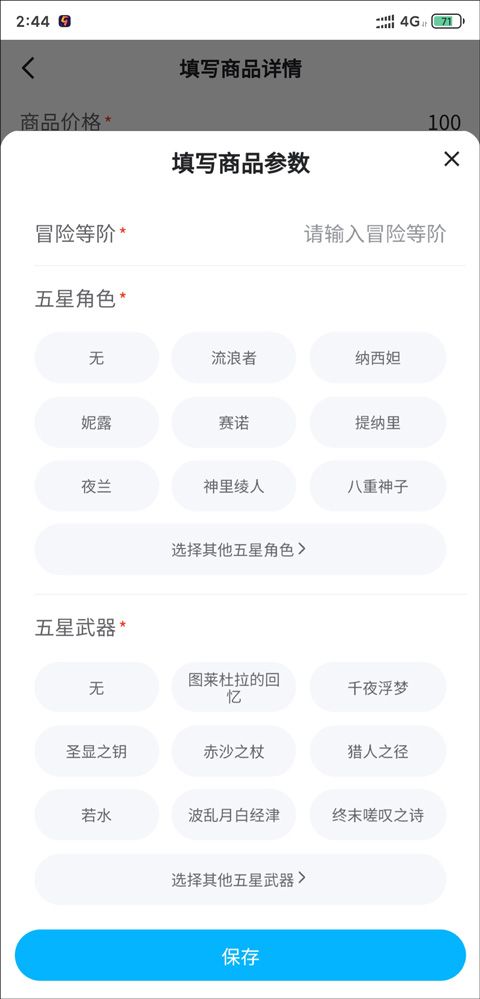Choose 千夜浮梦 weapon

click(378, 687)
